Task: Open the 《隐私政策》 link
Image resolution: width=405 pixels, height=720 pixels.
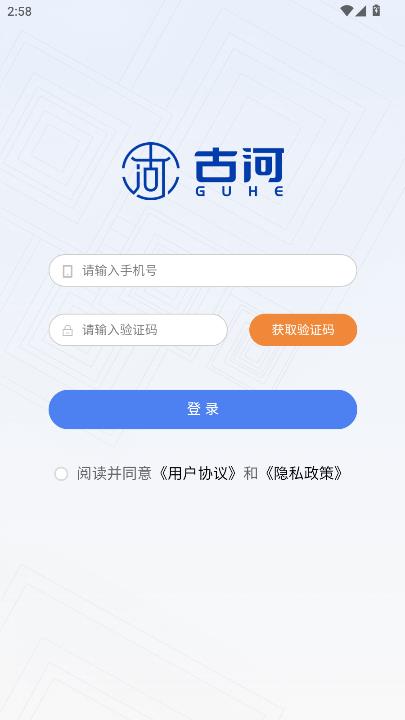Action: pos(303,473)
